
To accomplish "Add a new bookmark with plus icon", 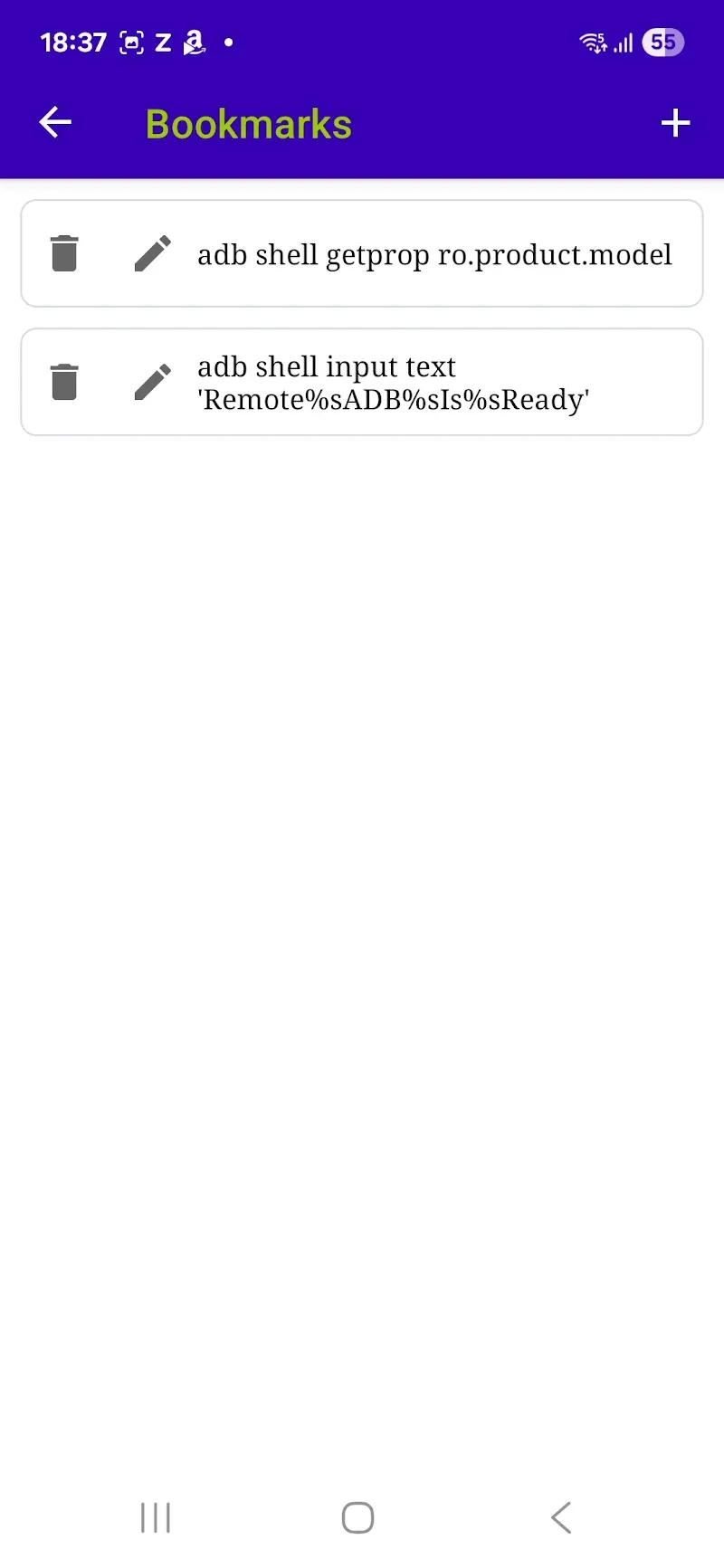I will pyautogui.click(x=675, y=123).
